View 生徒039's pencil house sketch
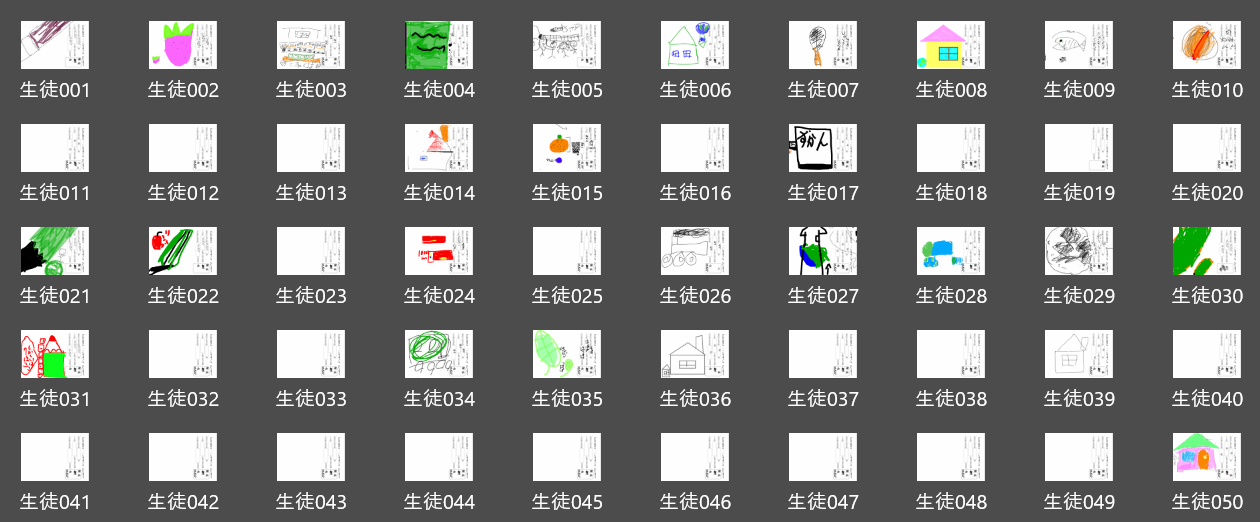1260x522 pixels. (1079, 354)
